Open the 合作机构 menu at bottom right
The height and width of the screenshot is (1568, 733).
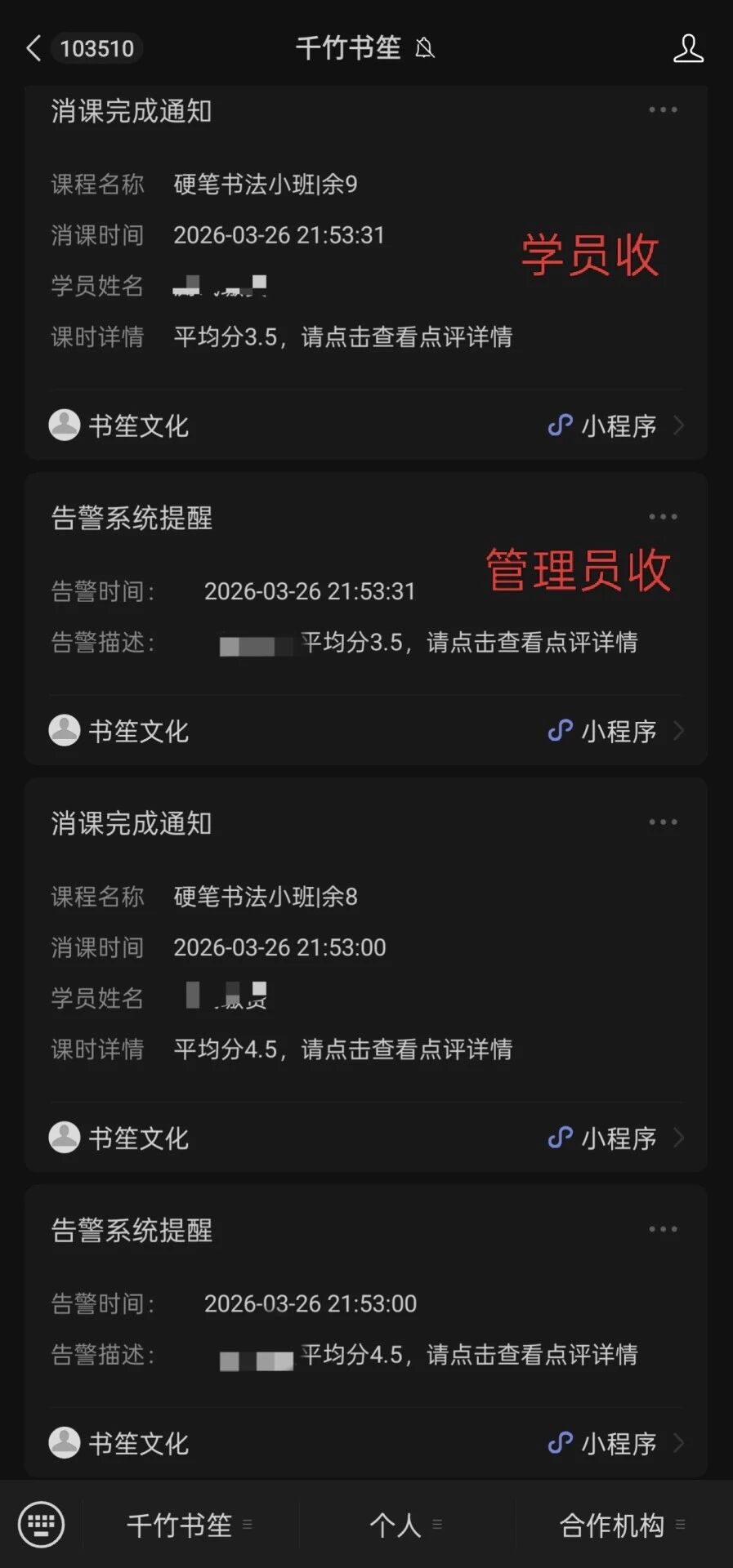click(612, 1524)
